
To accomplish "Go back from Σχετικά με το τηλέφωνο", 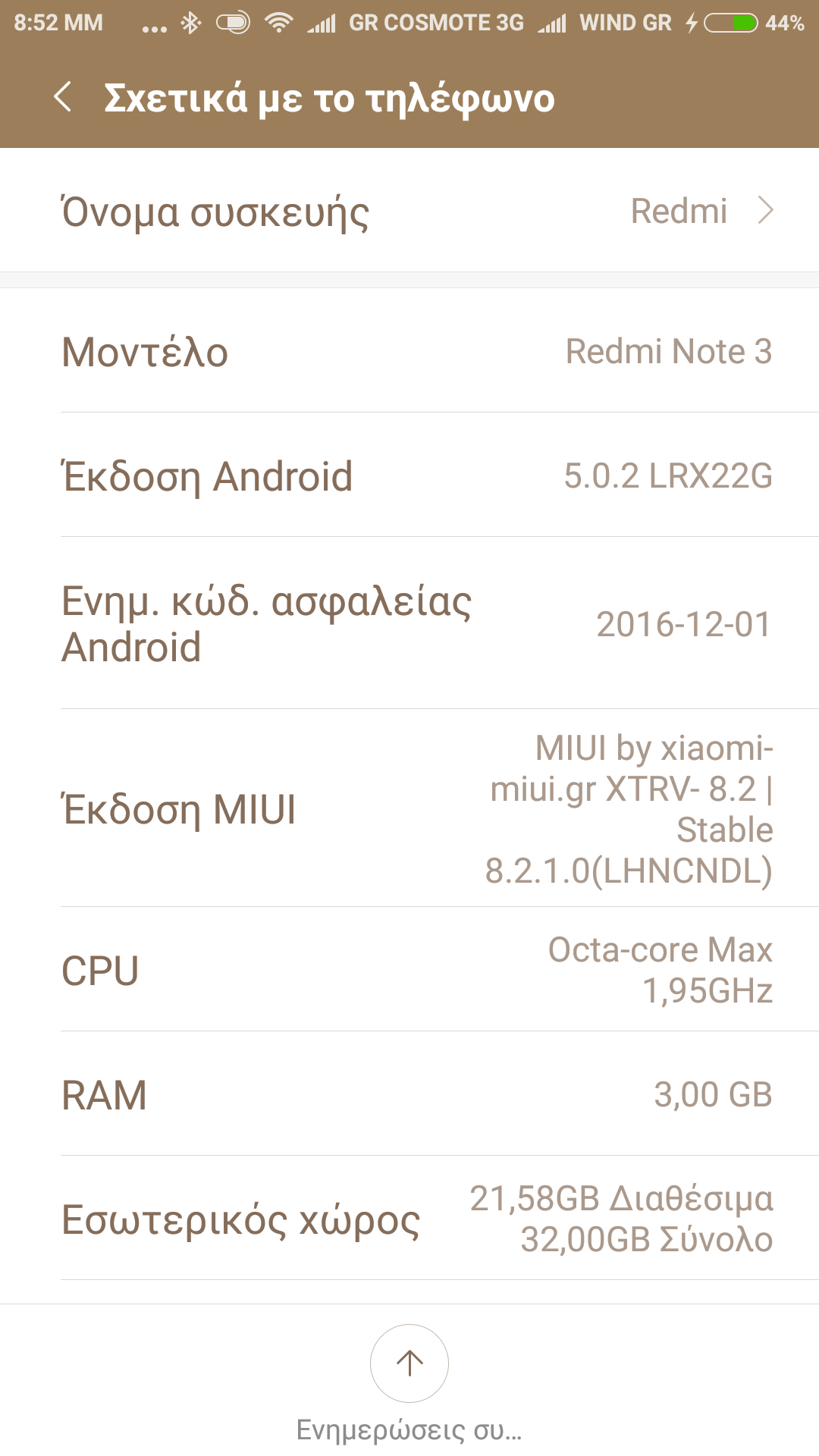I will tap(64, 97).
